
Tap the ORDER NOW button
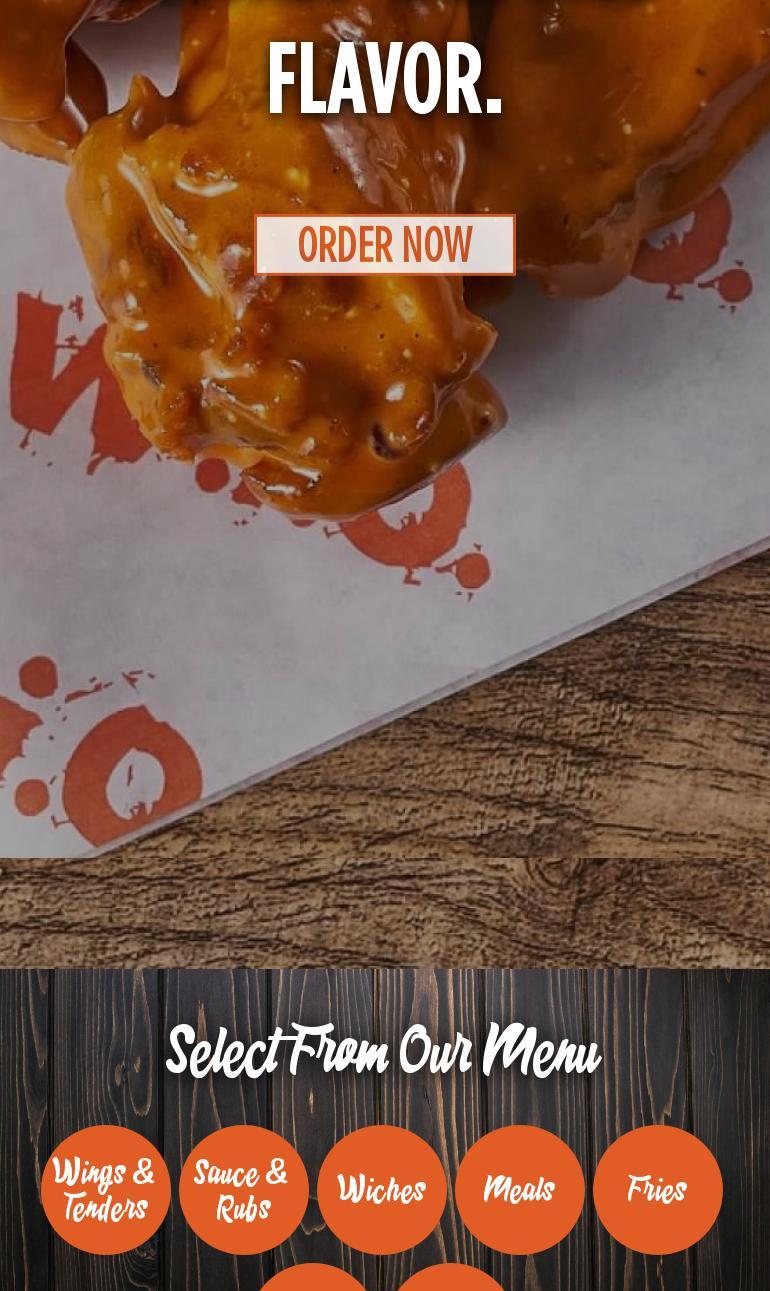[x=385, y=244]
